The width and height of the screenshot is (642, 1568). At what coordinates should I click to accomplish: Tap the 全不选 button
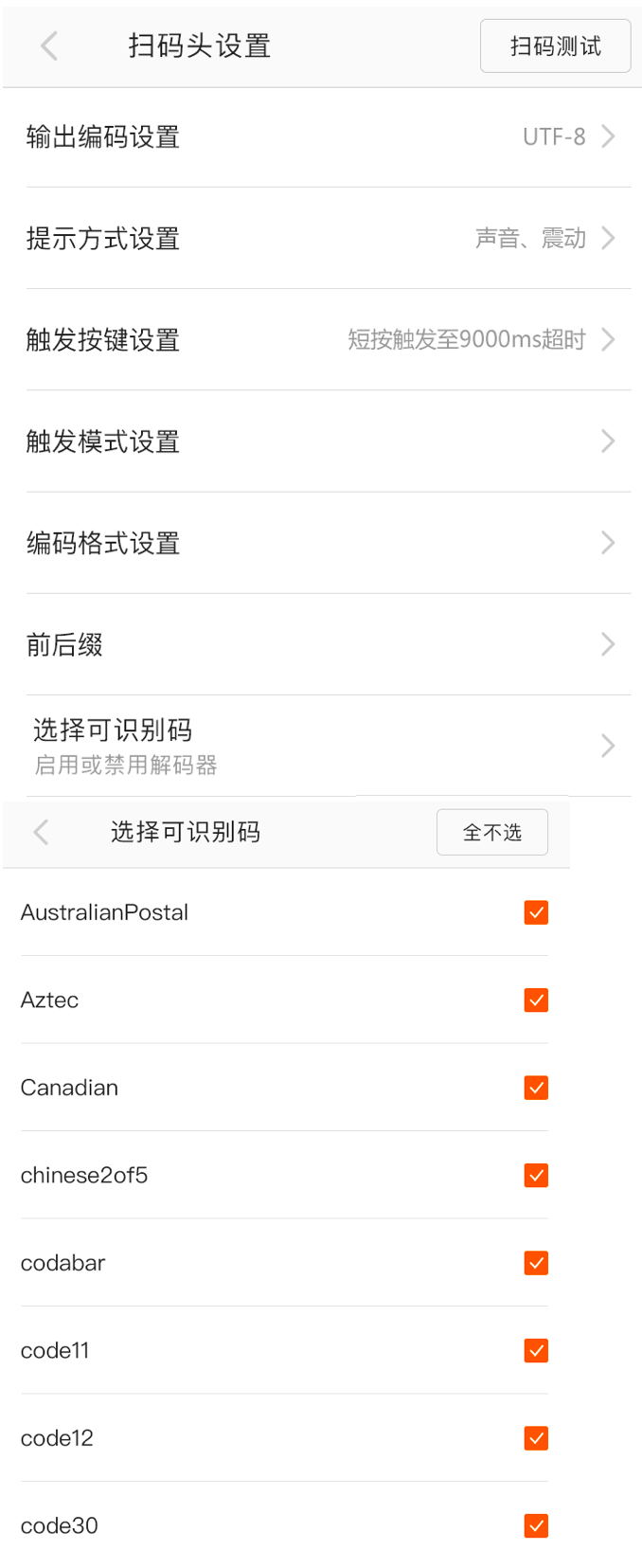tap(491, 832)
